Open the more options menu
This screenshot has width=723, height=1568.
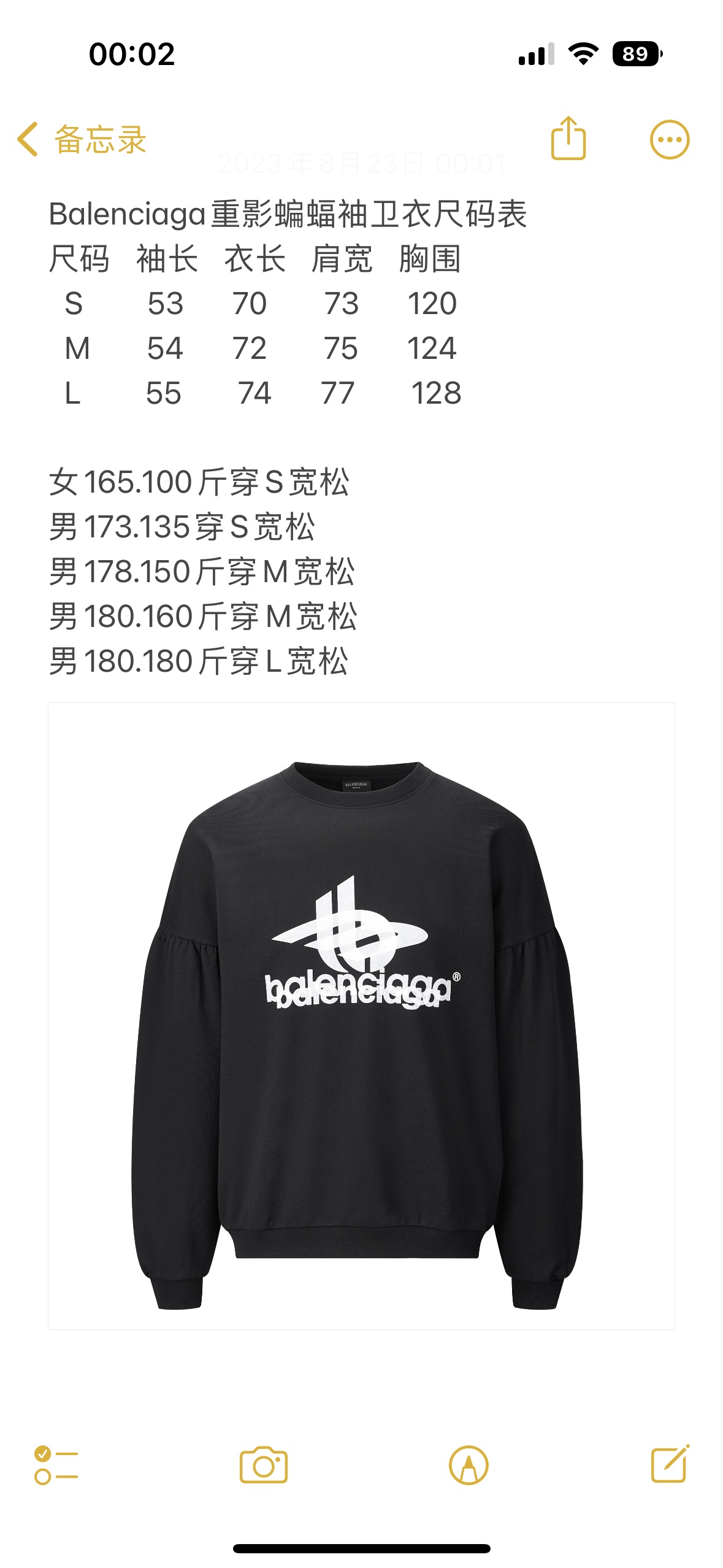point(669,139)
